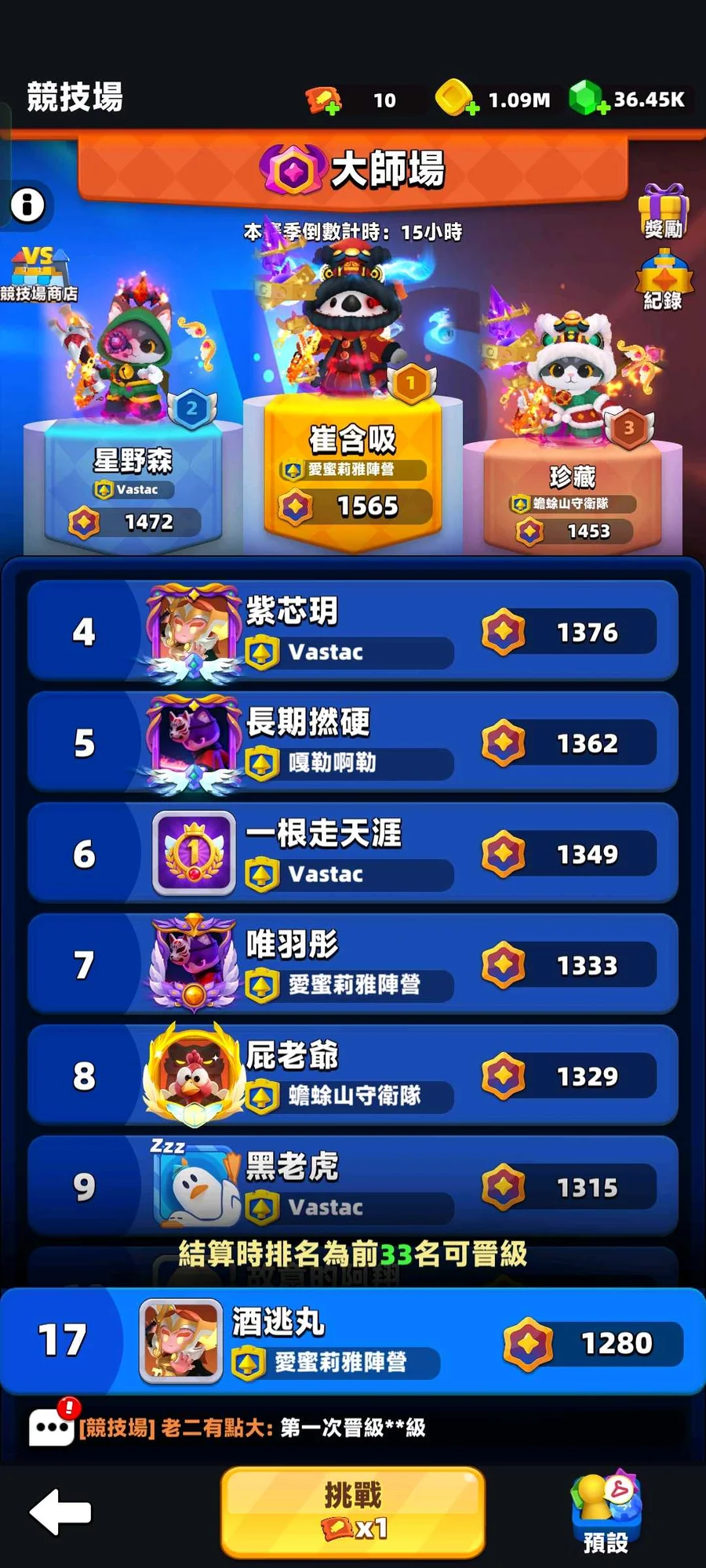Open the info icon
Viewport: 706px width, 1568px height.
pos(27,205)
